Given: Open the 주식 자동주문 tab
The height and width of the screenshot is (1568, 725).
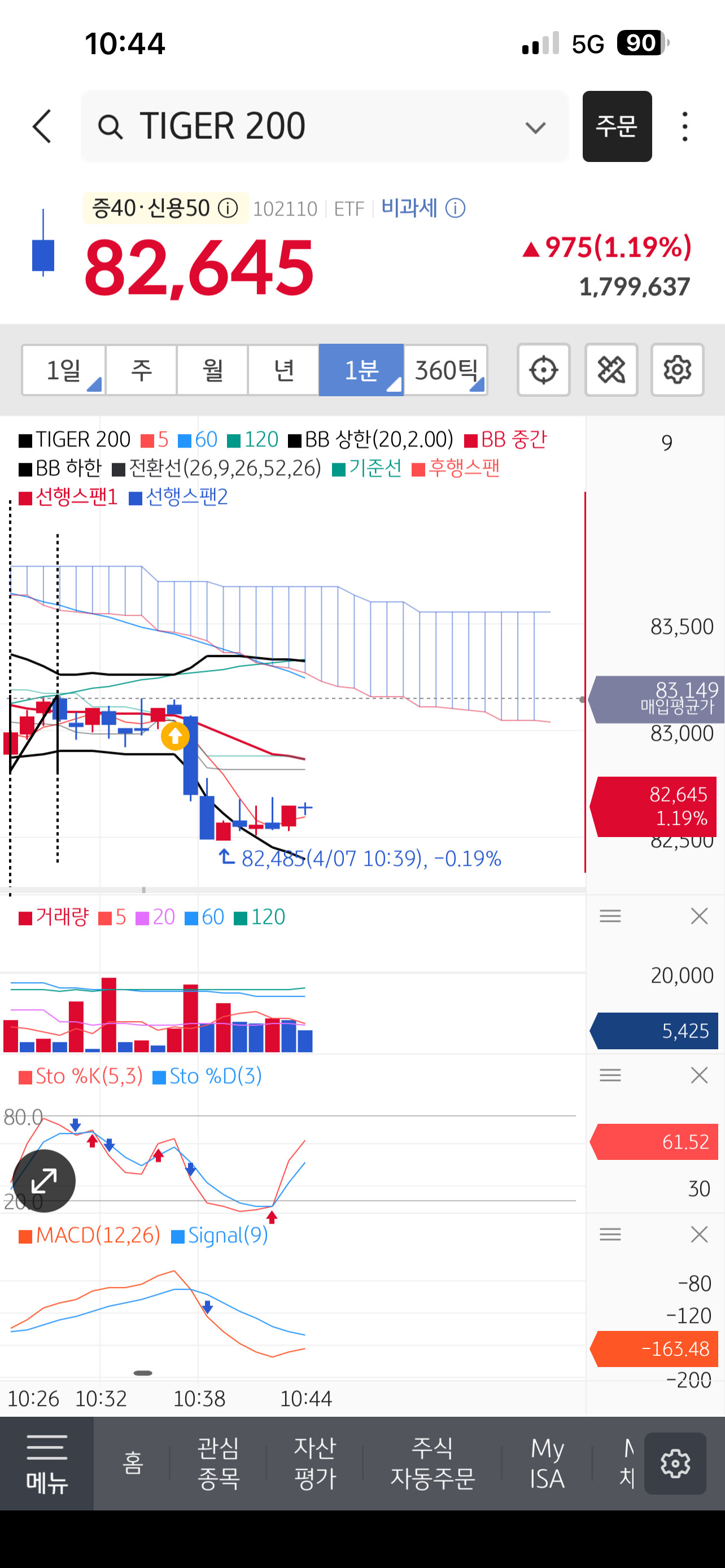Looking at the screenshot, I should pyautogui.click(x=432, y=1464).
